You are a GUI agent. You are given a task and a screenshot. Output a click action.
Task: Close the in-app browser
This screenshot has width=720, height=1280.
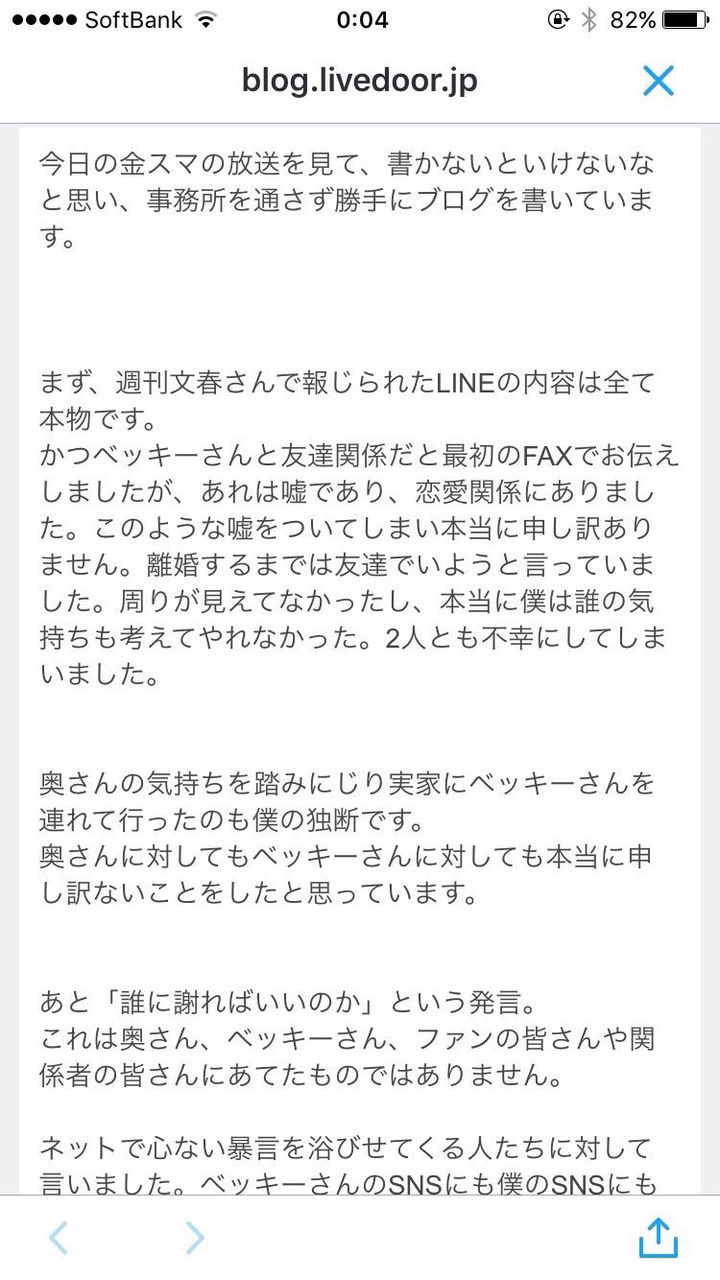658,80
